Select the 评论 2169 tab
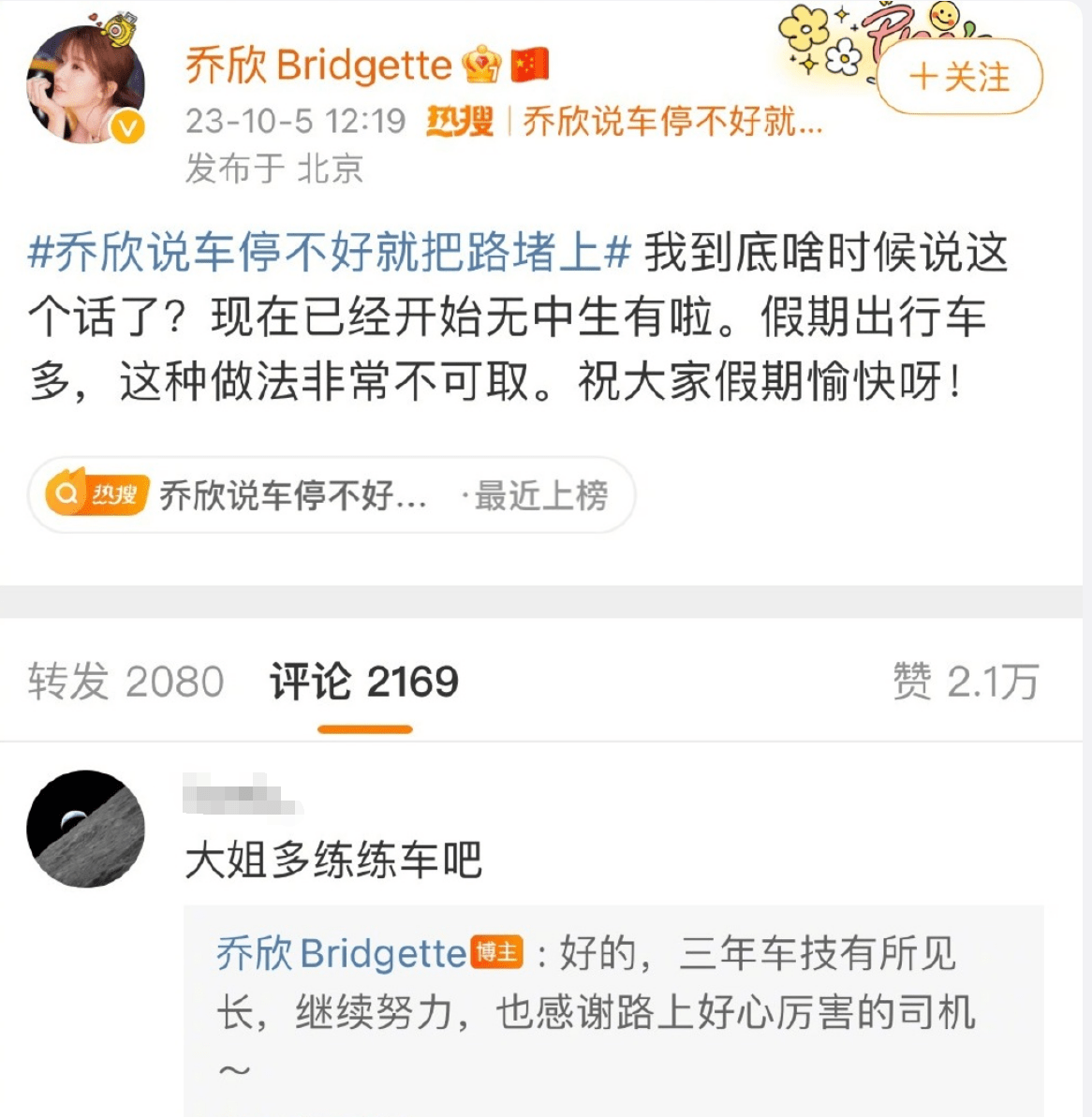 tap(364, 682)
